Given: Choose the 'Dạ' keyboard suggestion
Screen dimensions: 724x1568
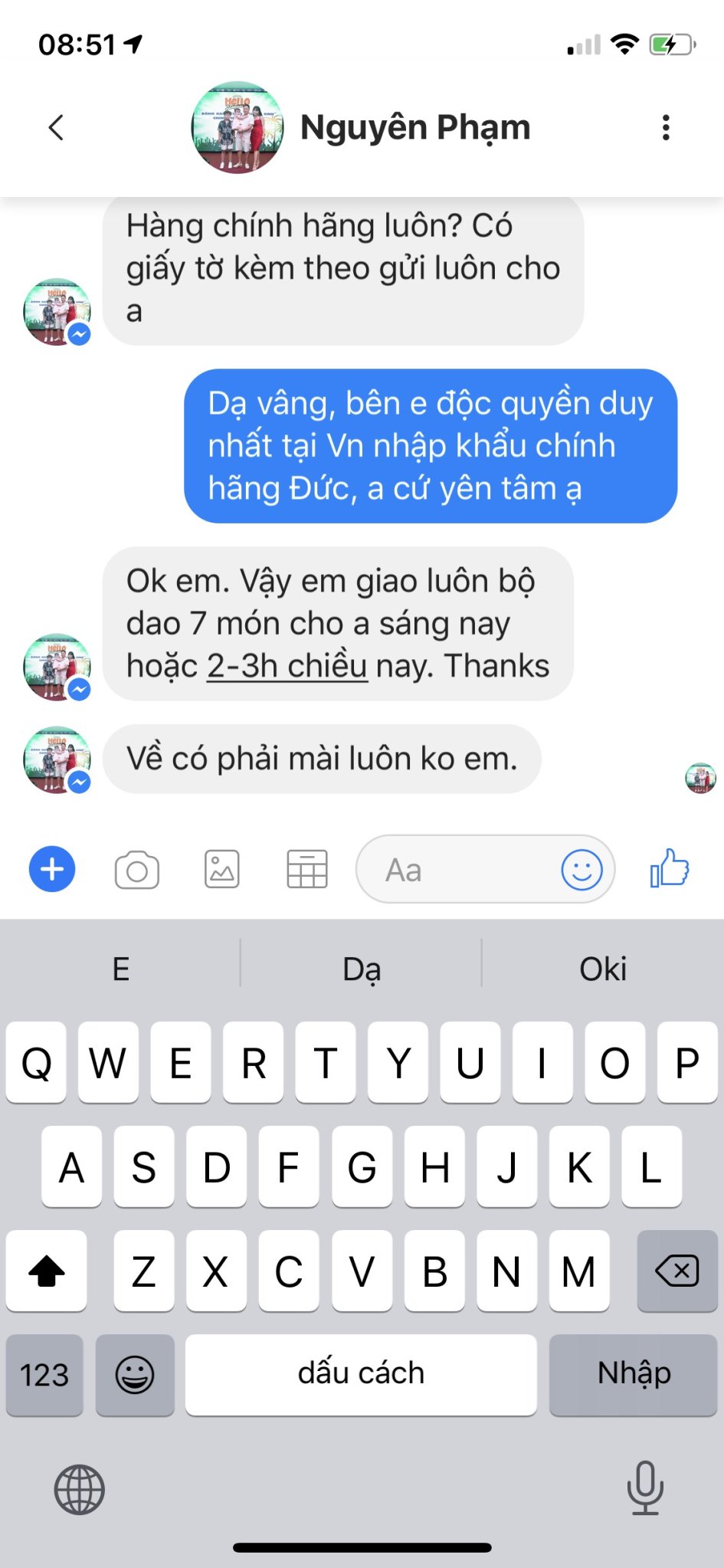Looking at the screenshot, I should 362,969.
